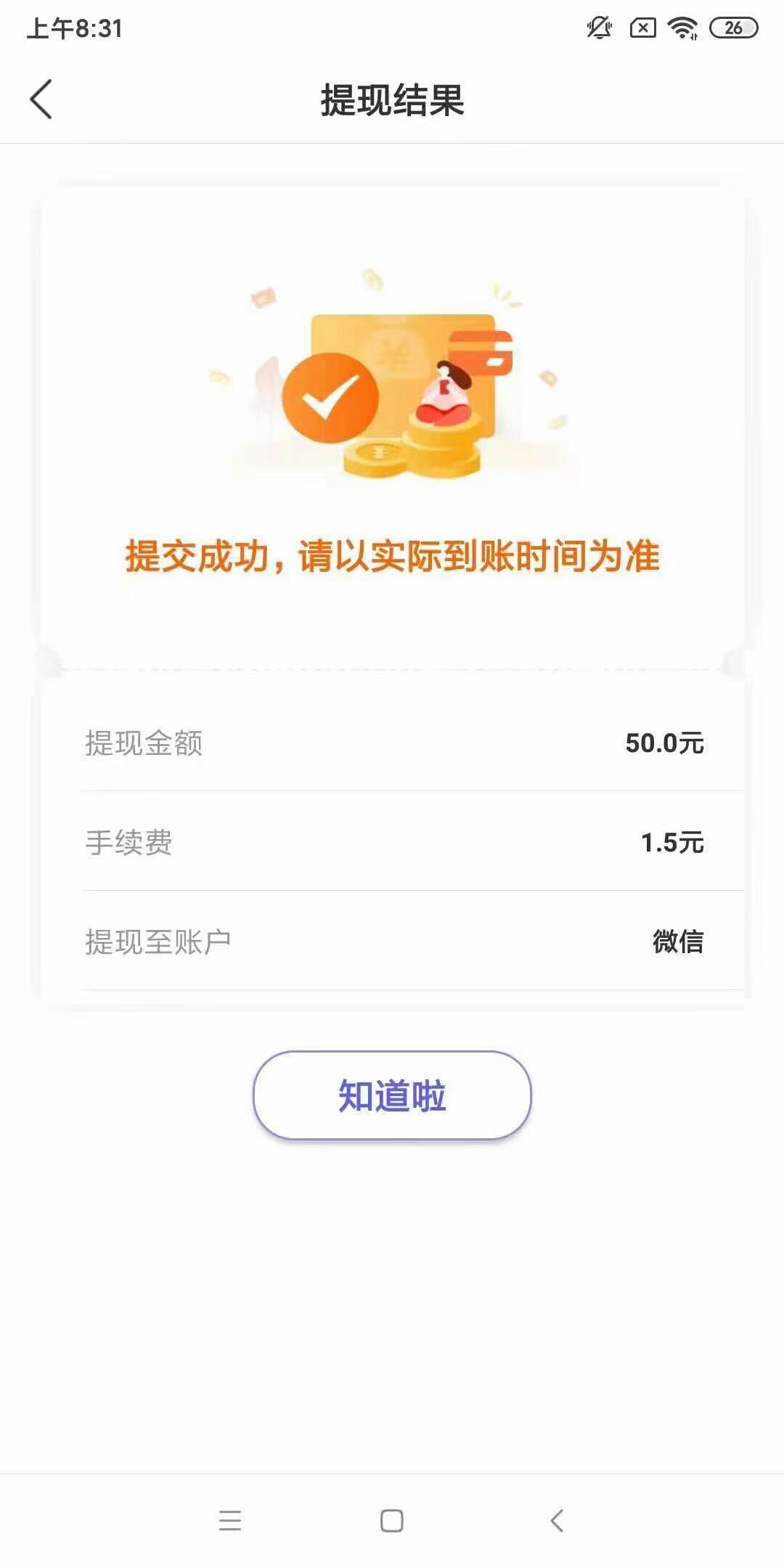Viewport: 784px width, 1568px height.
Task: Tap the back arrow to return
Action: (41, 99)
